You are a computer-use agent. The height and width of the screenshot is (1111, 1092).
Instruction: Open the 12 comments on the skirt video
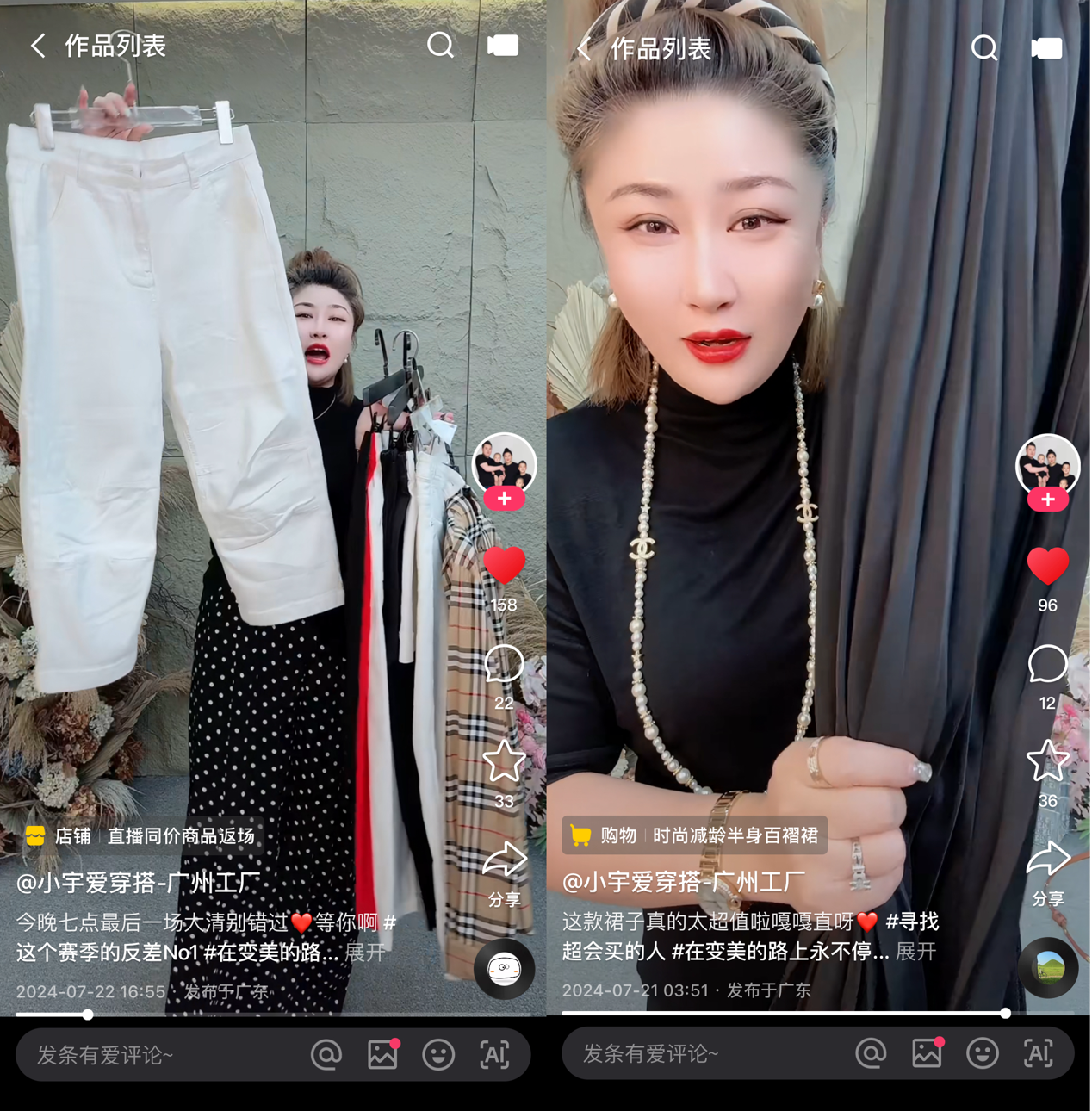click(1047, 664)
